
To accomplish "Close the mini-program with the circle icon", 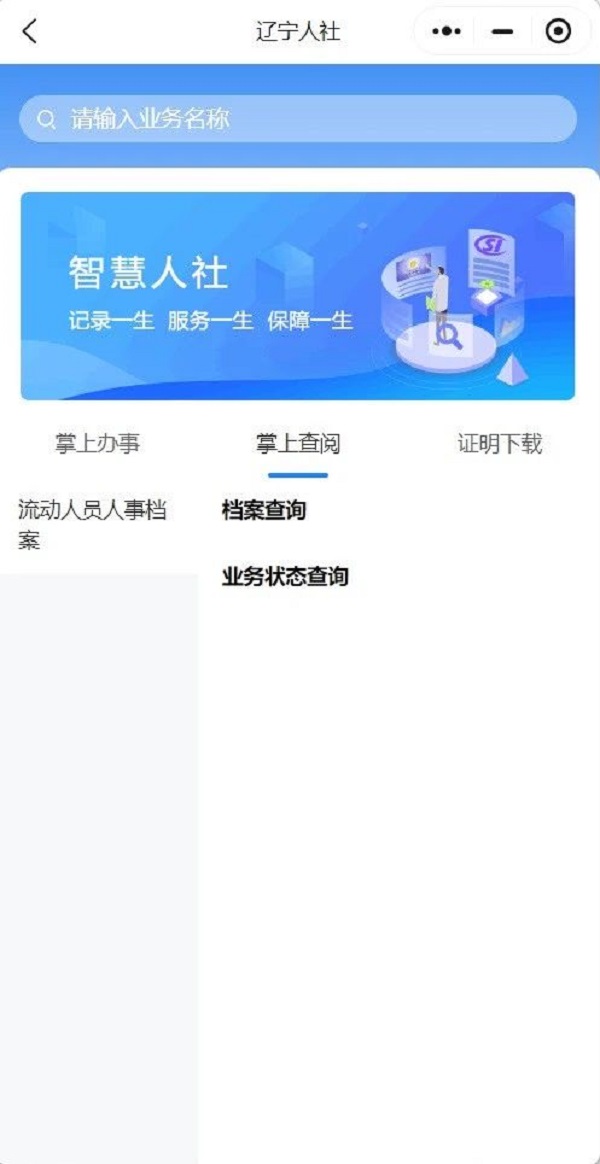I will (x=558, y=32).
